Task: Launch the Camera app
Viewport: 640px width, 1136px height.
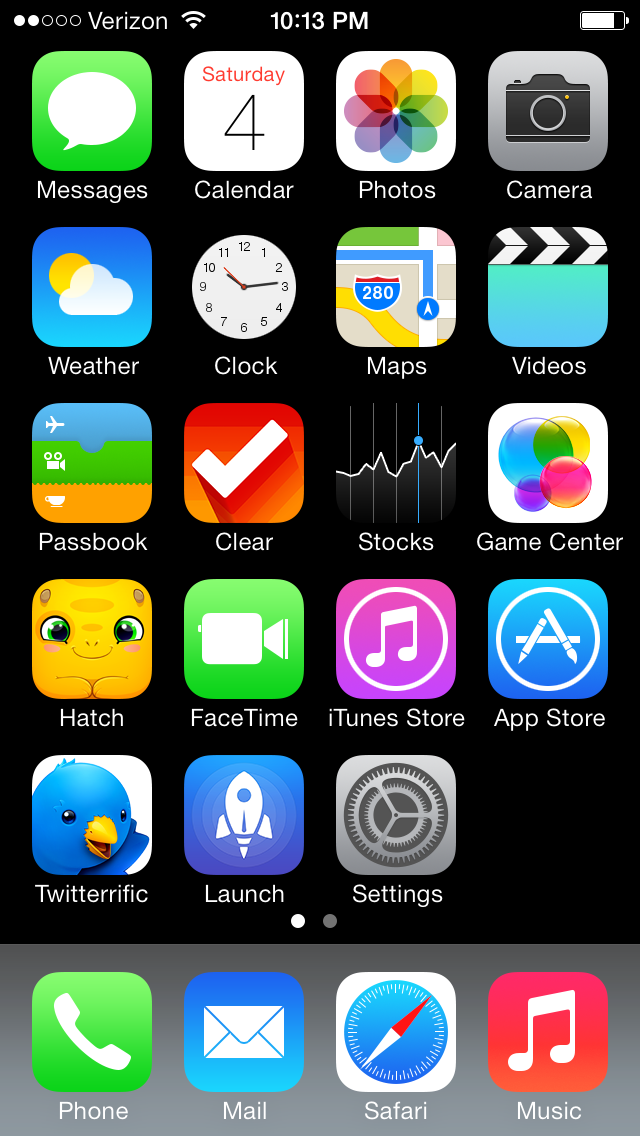Action: pos(548,111)
